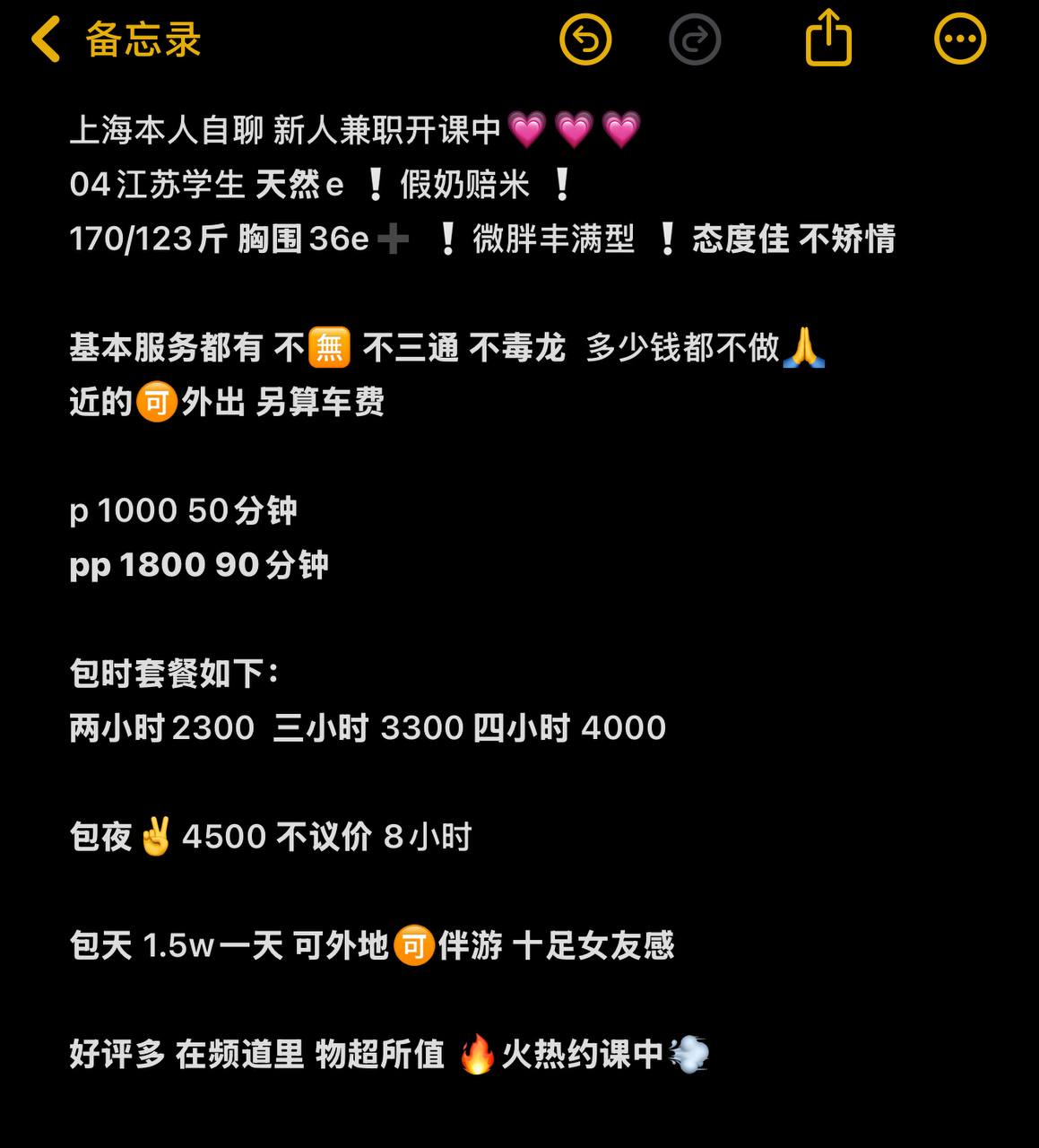Image resolution: width=1039 pixels, height=1148 pixels.
Task: Go back to the 备忘录 list
Action: click(x=115, y=39)
